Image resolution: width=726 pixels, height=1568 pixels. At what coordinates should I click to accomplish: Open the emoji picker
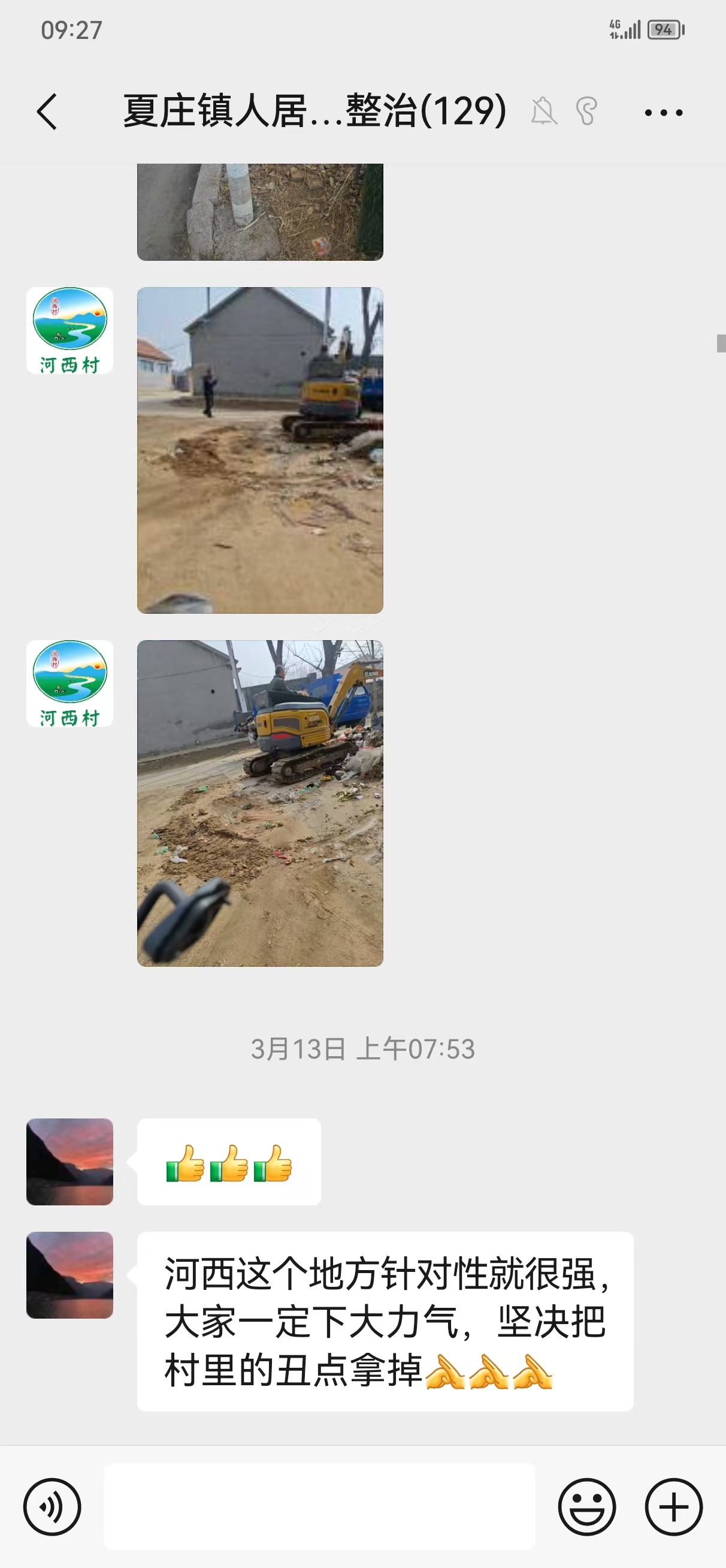(x=586, y=1507)
